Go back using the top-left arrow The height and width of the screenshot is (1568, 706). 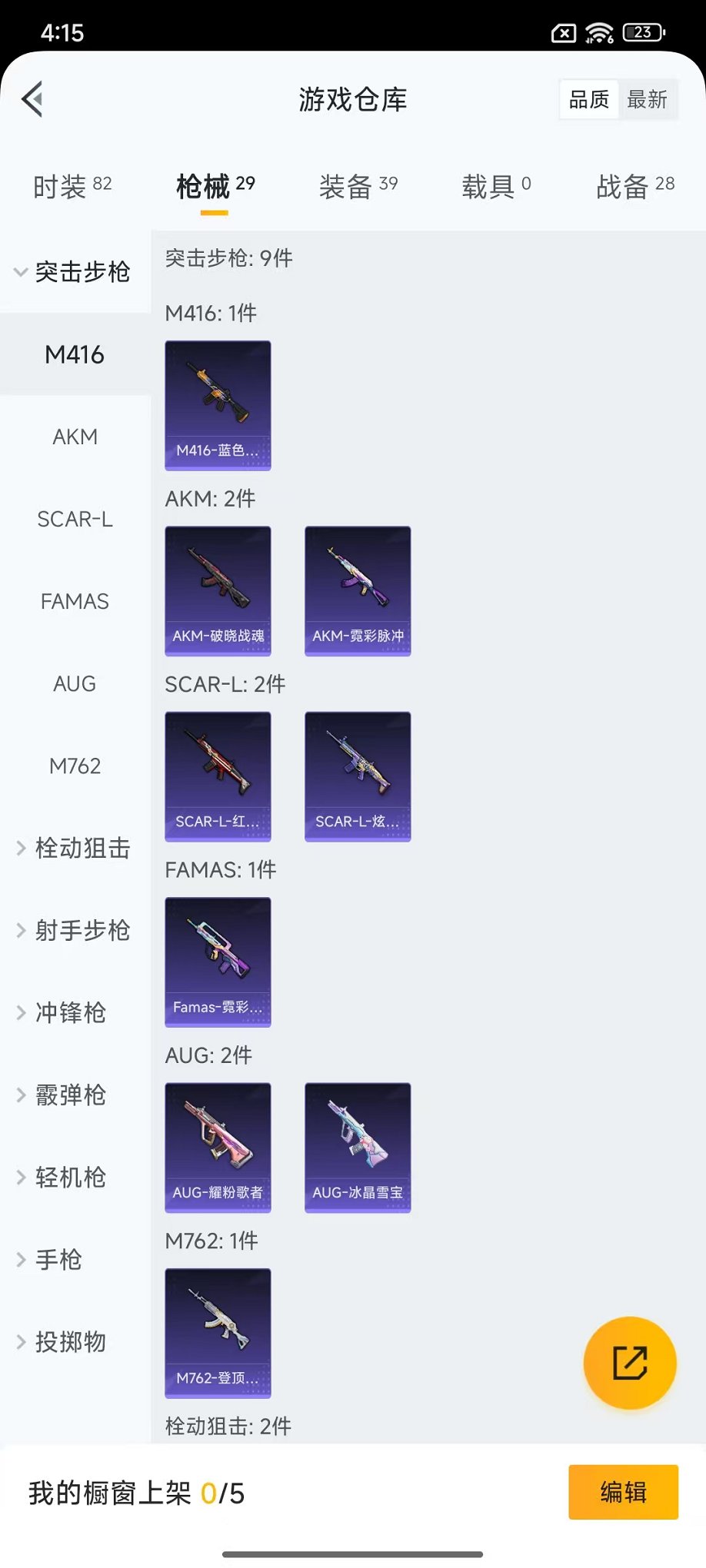[x=32, y=99]
